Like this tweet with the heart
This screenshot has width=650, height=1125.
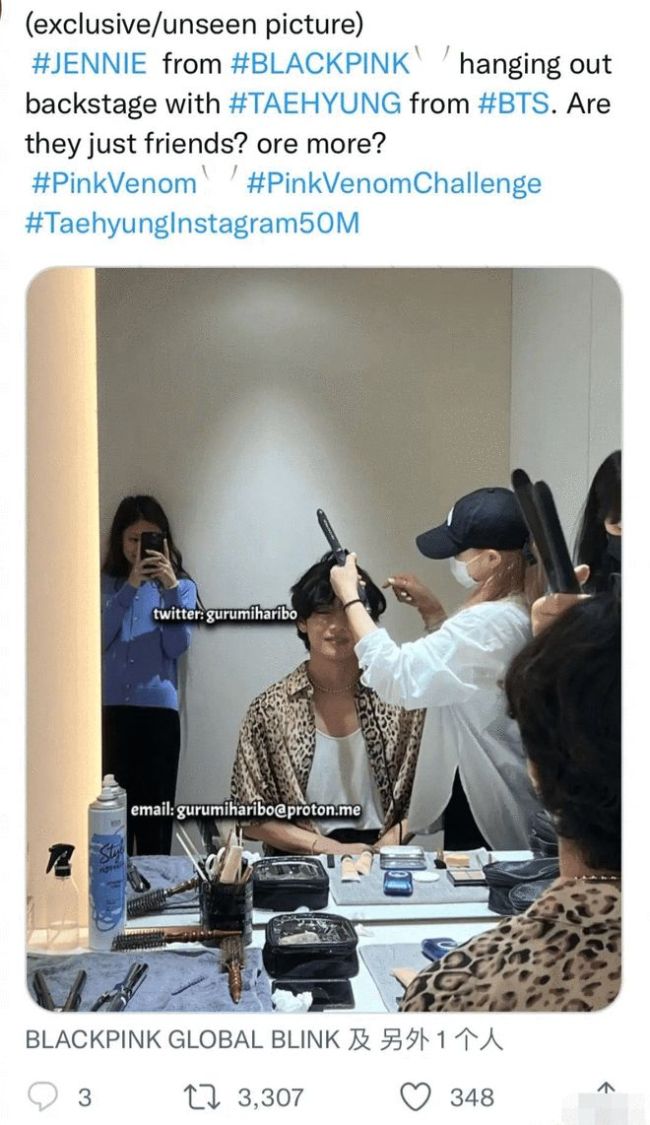pyautogui.click(x=415, y=1097)
